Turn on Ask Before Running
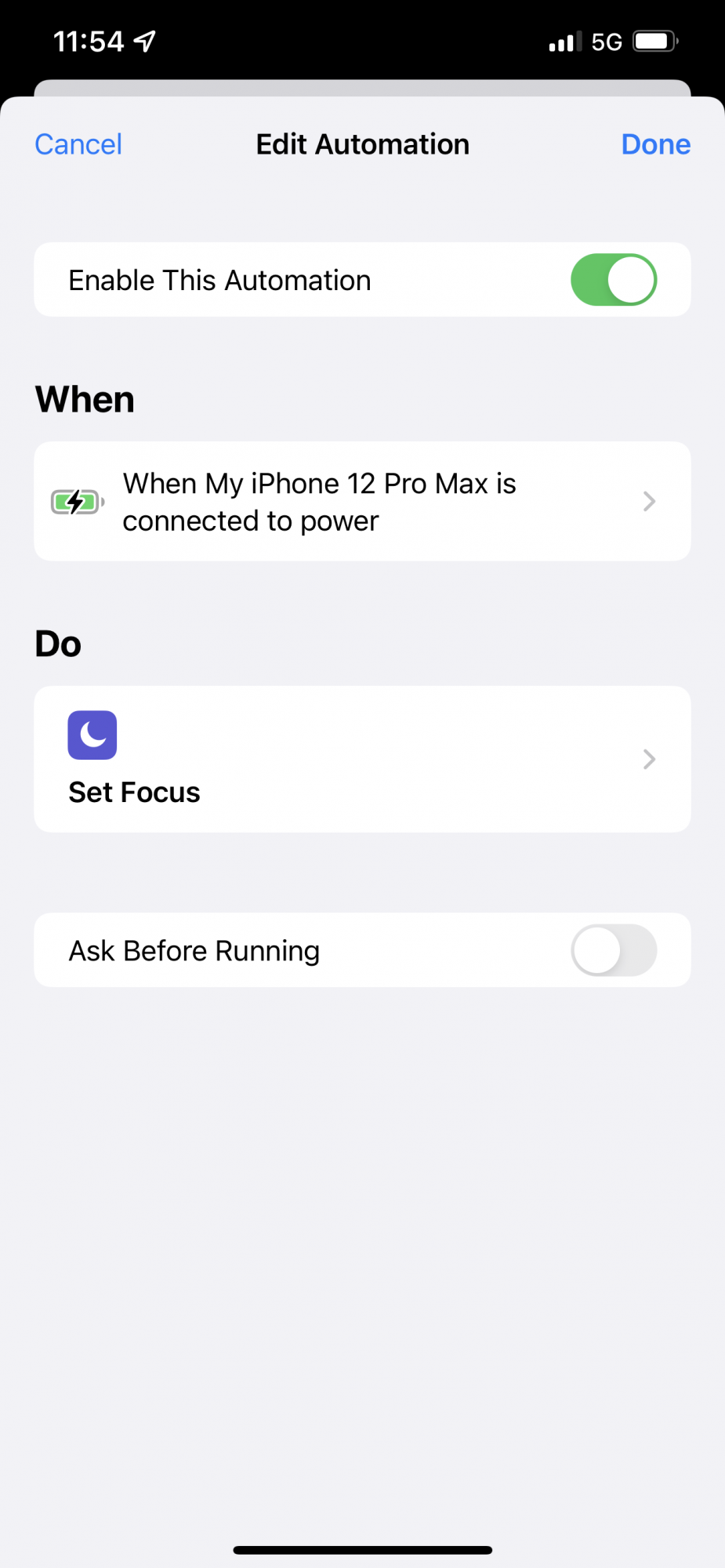The image size is (725, 1568). tap(613, 950)
